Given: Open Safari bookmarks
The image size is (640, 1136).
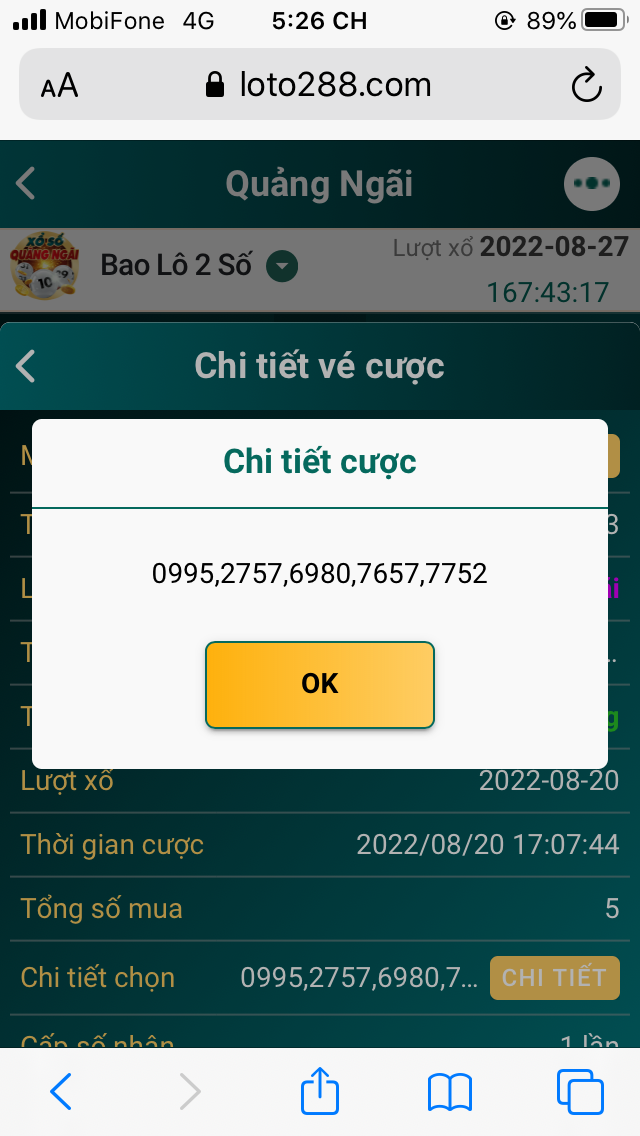Looking at the screenshot, I should pyautogui.click(x=449, y=1092).
